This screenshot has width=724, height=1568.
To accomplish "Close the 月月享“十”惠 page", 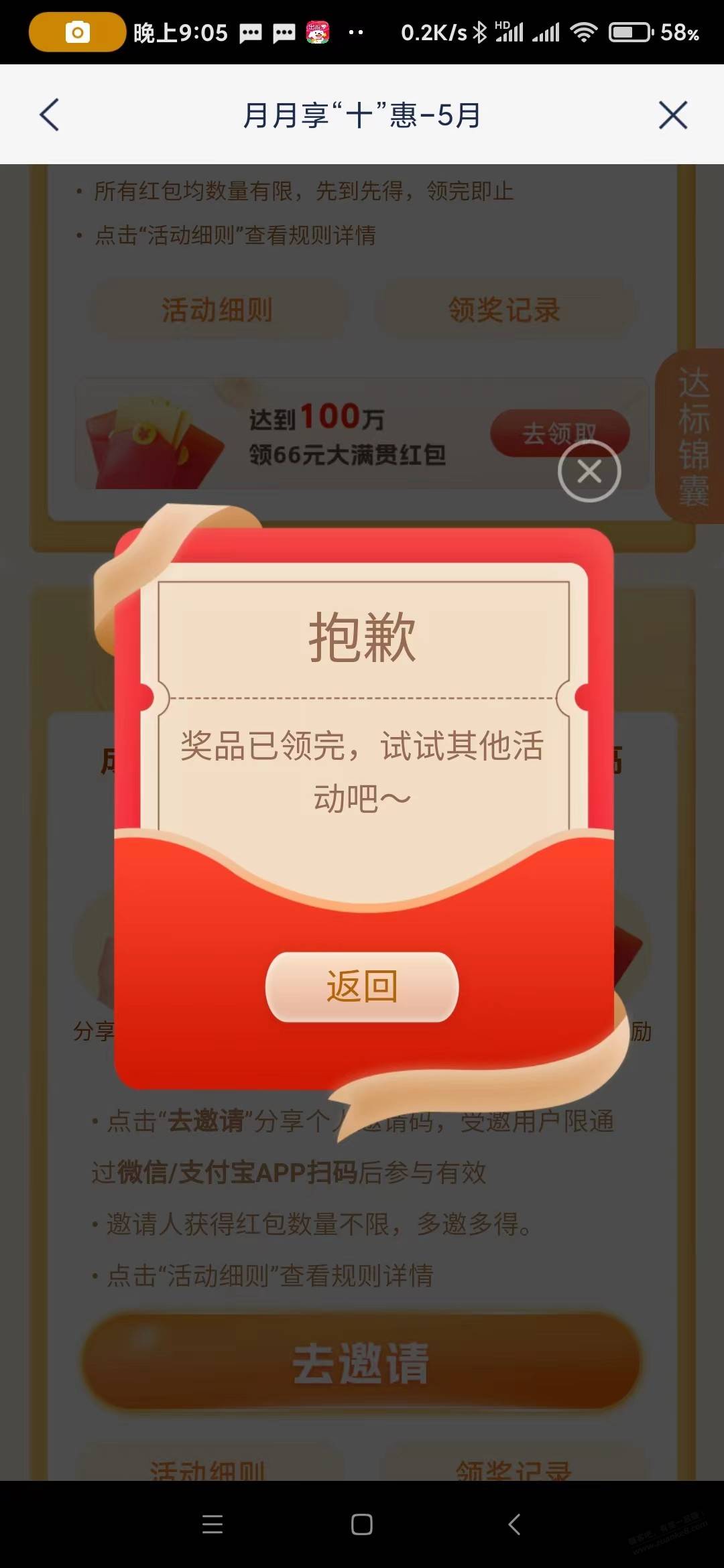I will point(673,115).
